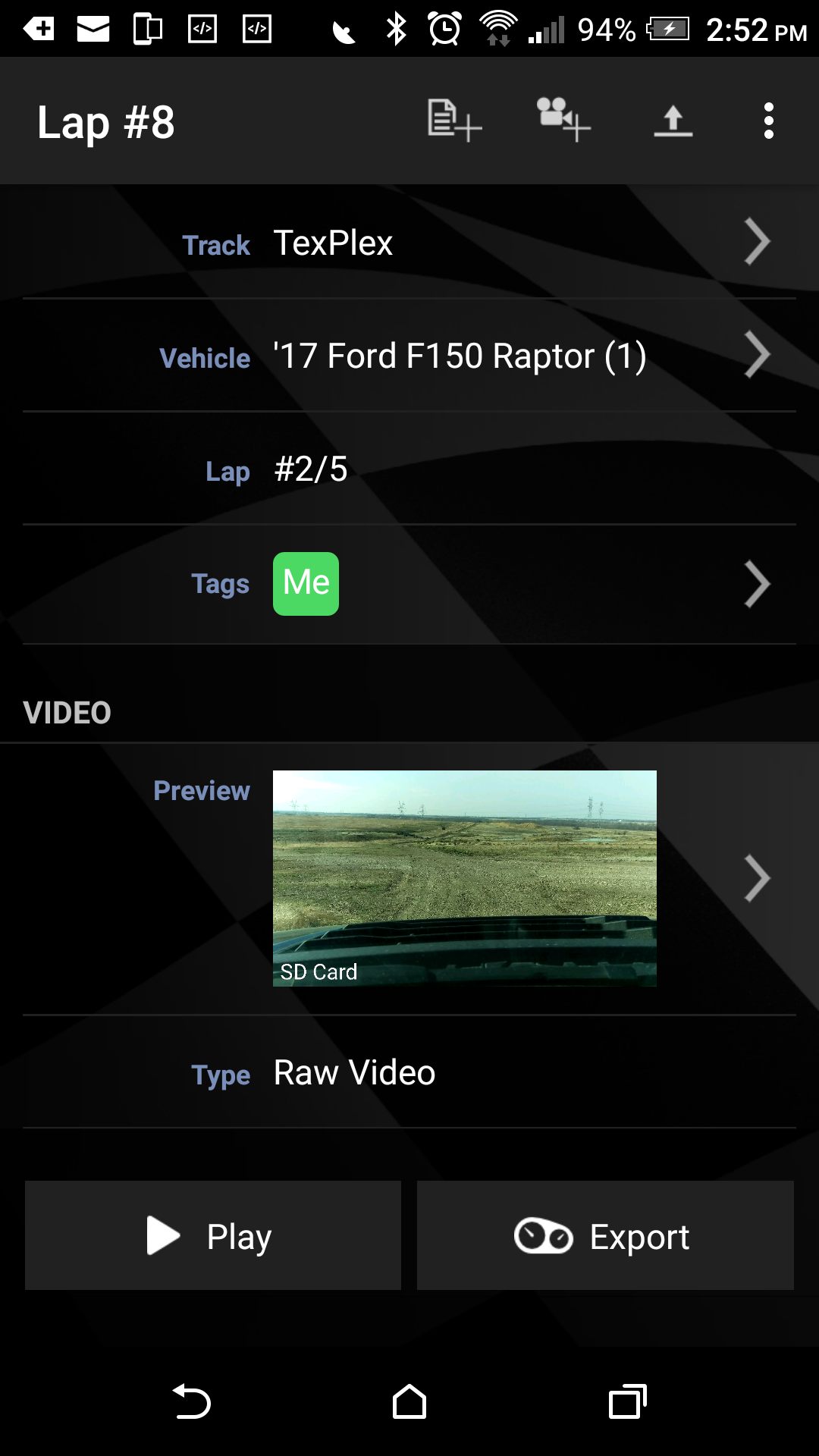
Task: Click the add video camera icon
Action: (562, 121)
